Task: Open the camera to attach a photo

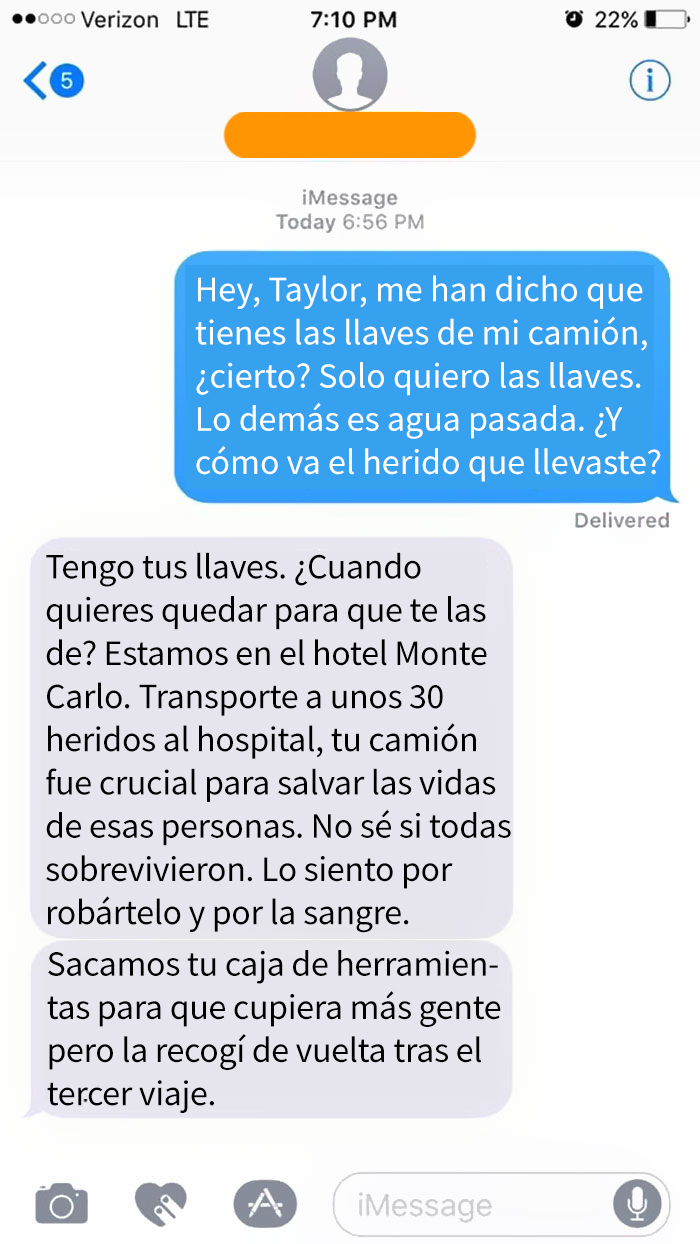Action: [x=62, y=1204]
